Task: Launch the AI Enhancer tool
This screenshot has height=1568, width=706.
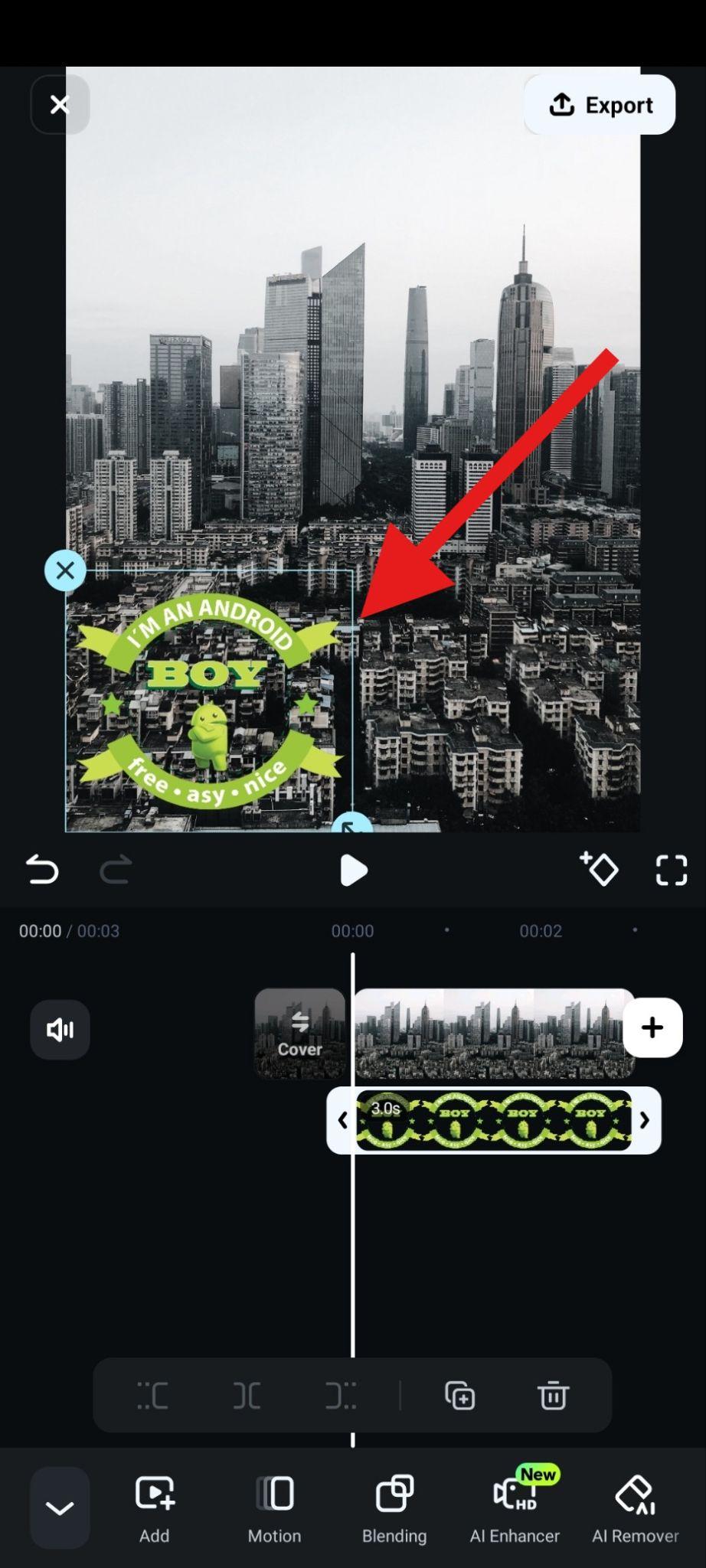Action: click(x=515, y=1508)
